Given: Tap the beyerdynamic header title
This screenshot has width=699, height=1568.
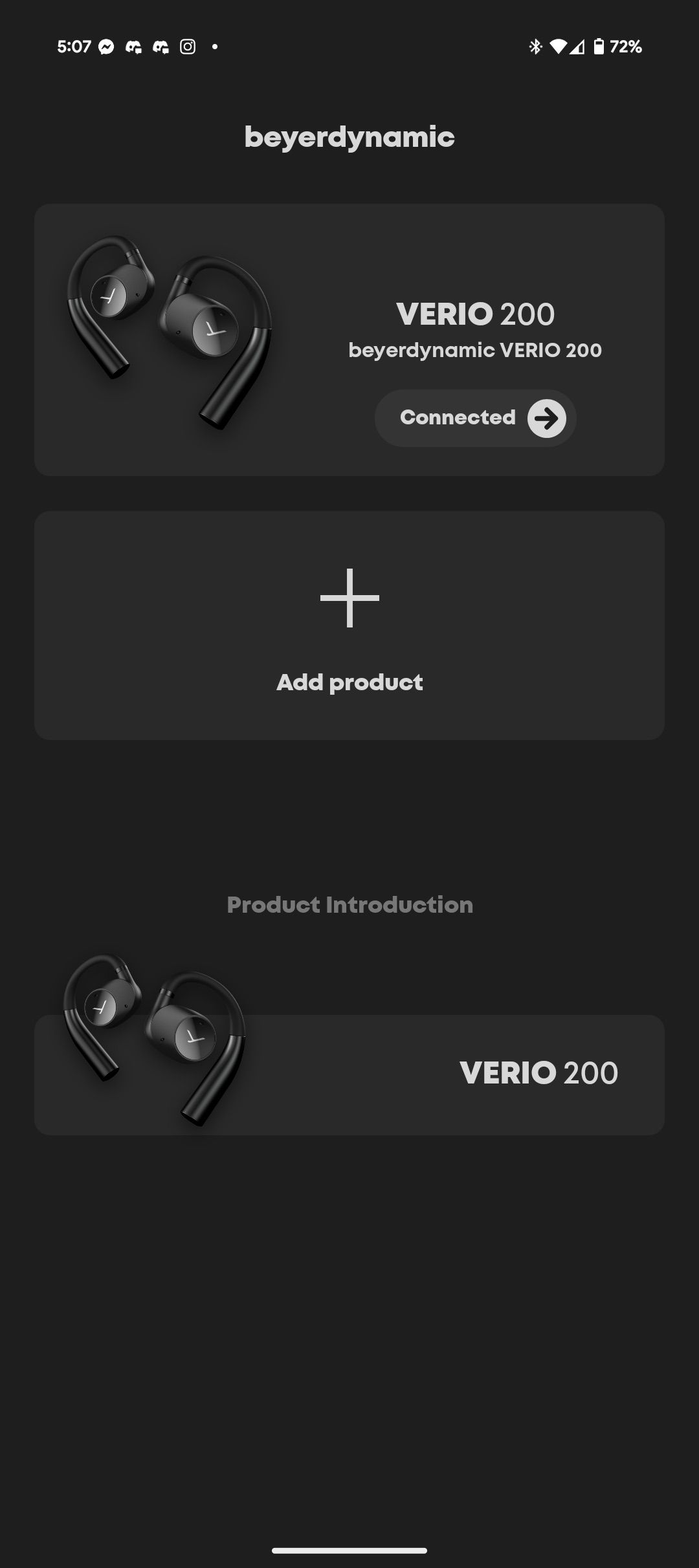Looking at the screenshot, I should coord(349,136).
